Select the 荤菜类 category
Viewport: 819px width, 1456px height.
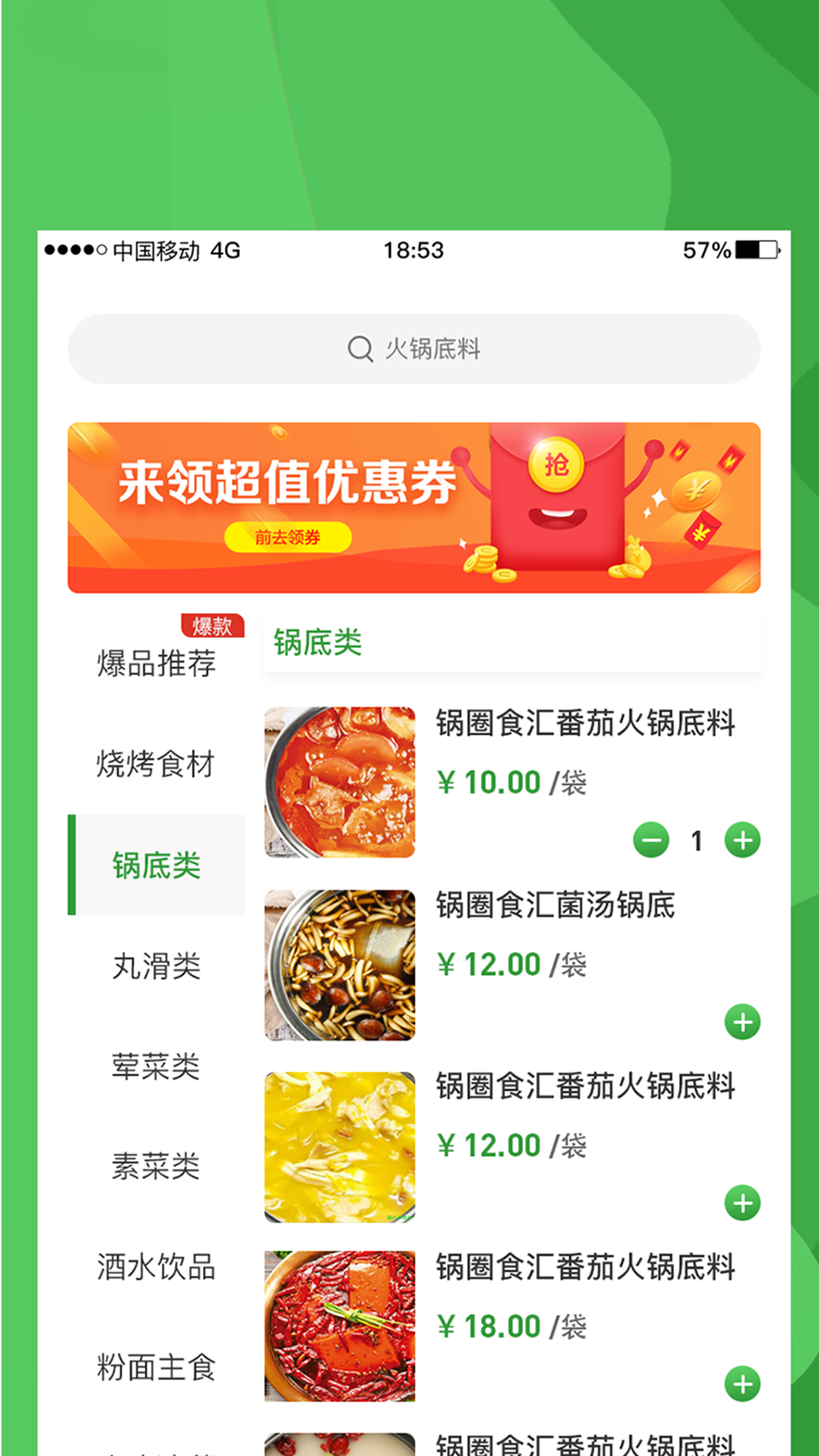(x=157, y=1069)
